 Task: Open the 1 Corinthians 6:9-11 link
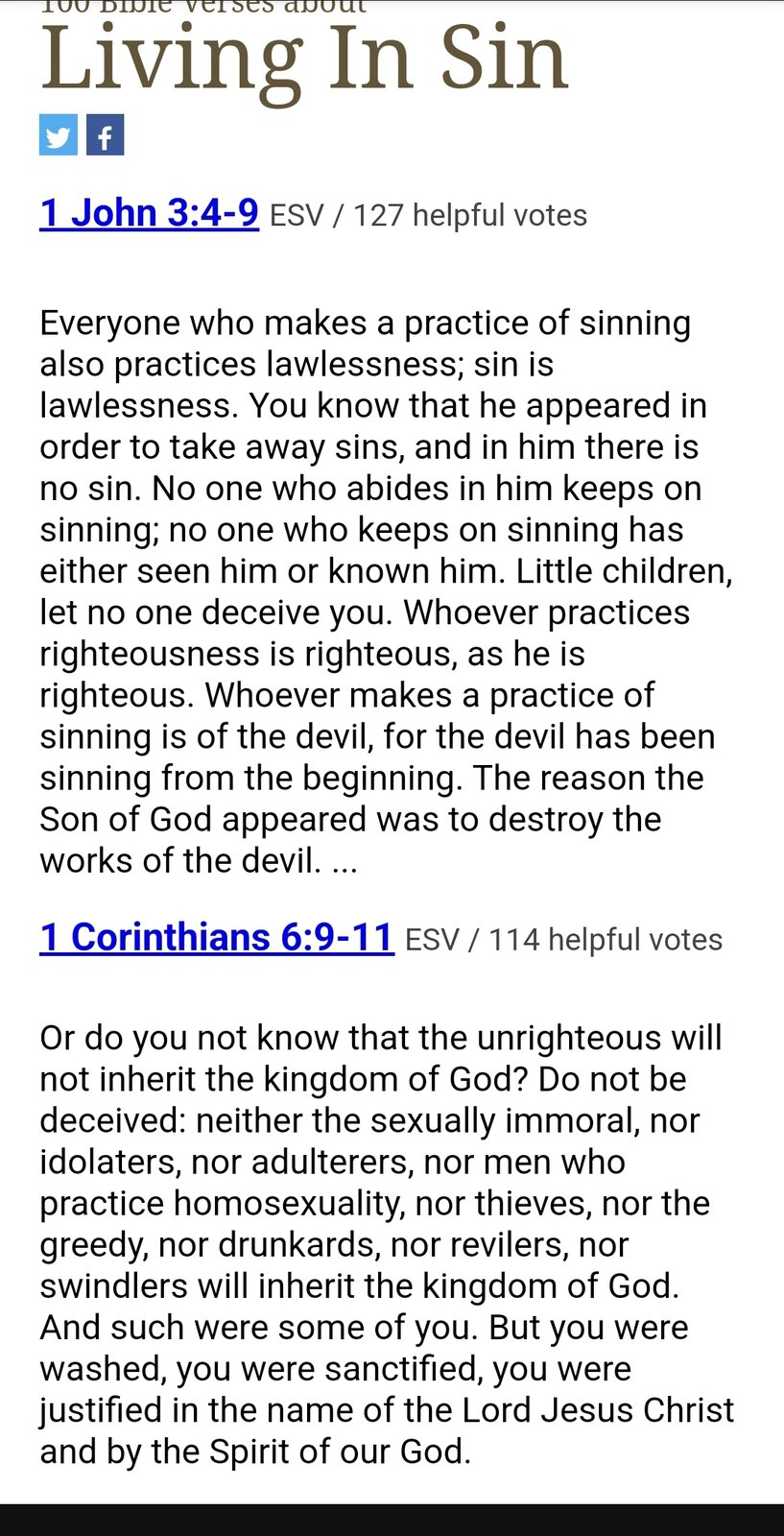(217, 937)
